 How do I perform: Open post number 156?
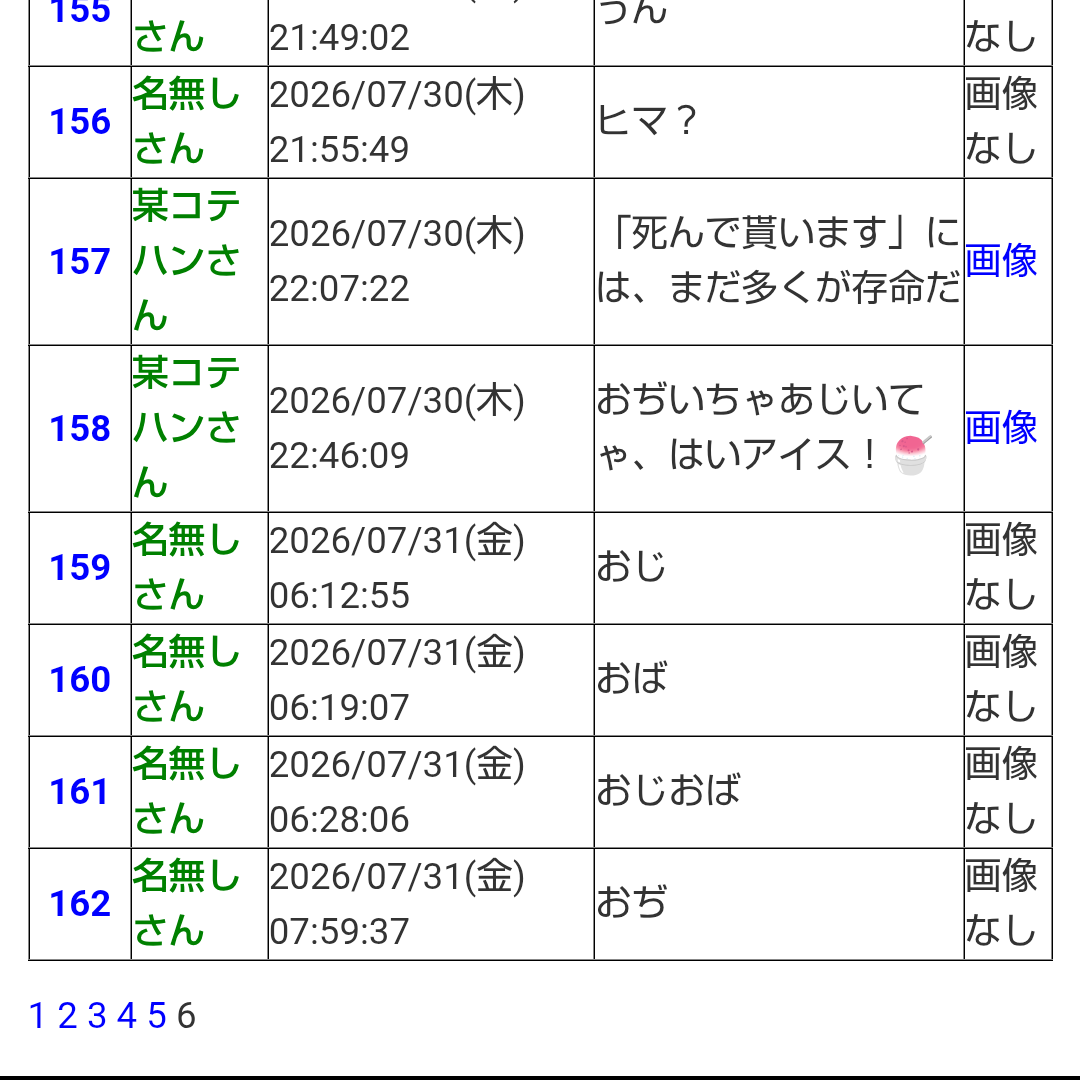pos(80,122)
